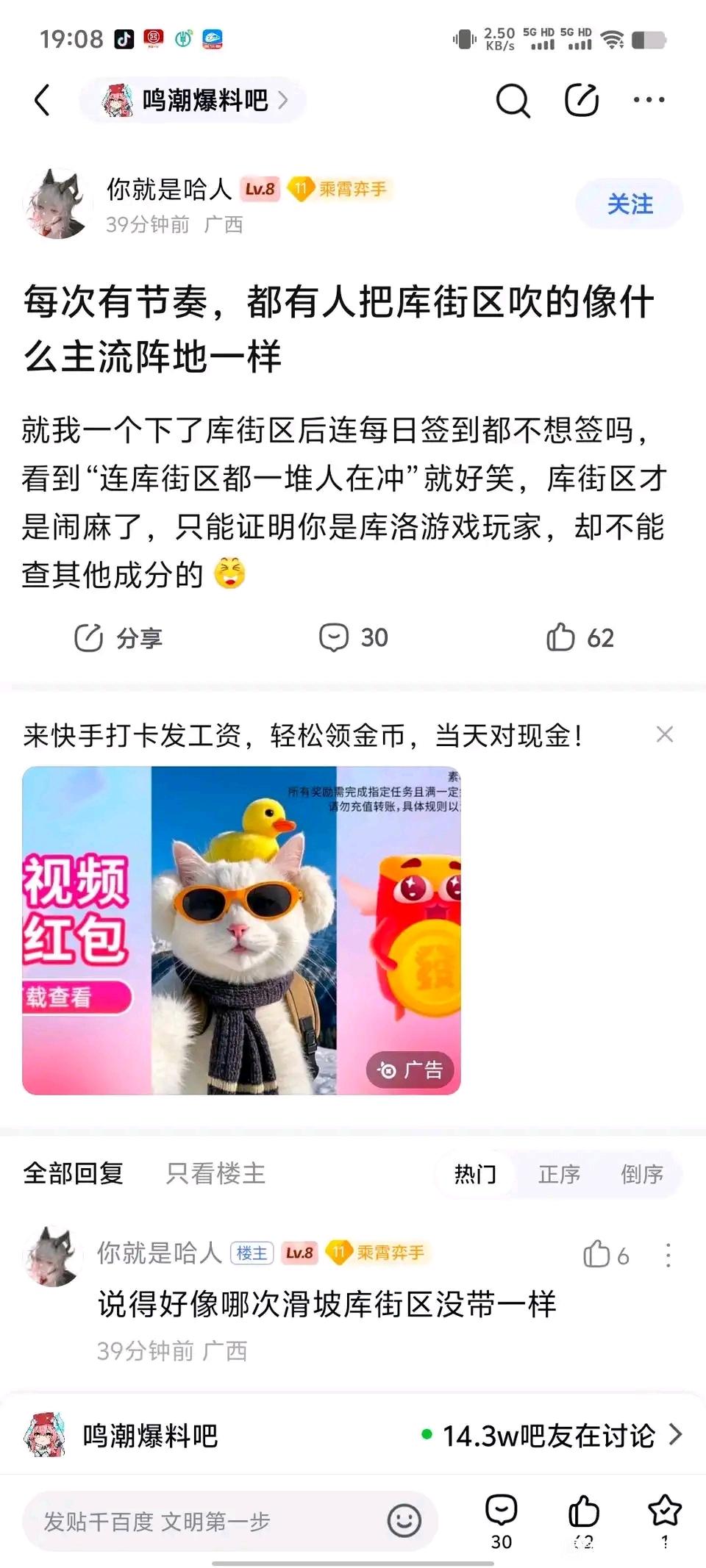Open the post author's avatar profile
Image resolution: width=706 pixels, height=1568 pixels.
(x=57, y=205)
